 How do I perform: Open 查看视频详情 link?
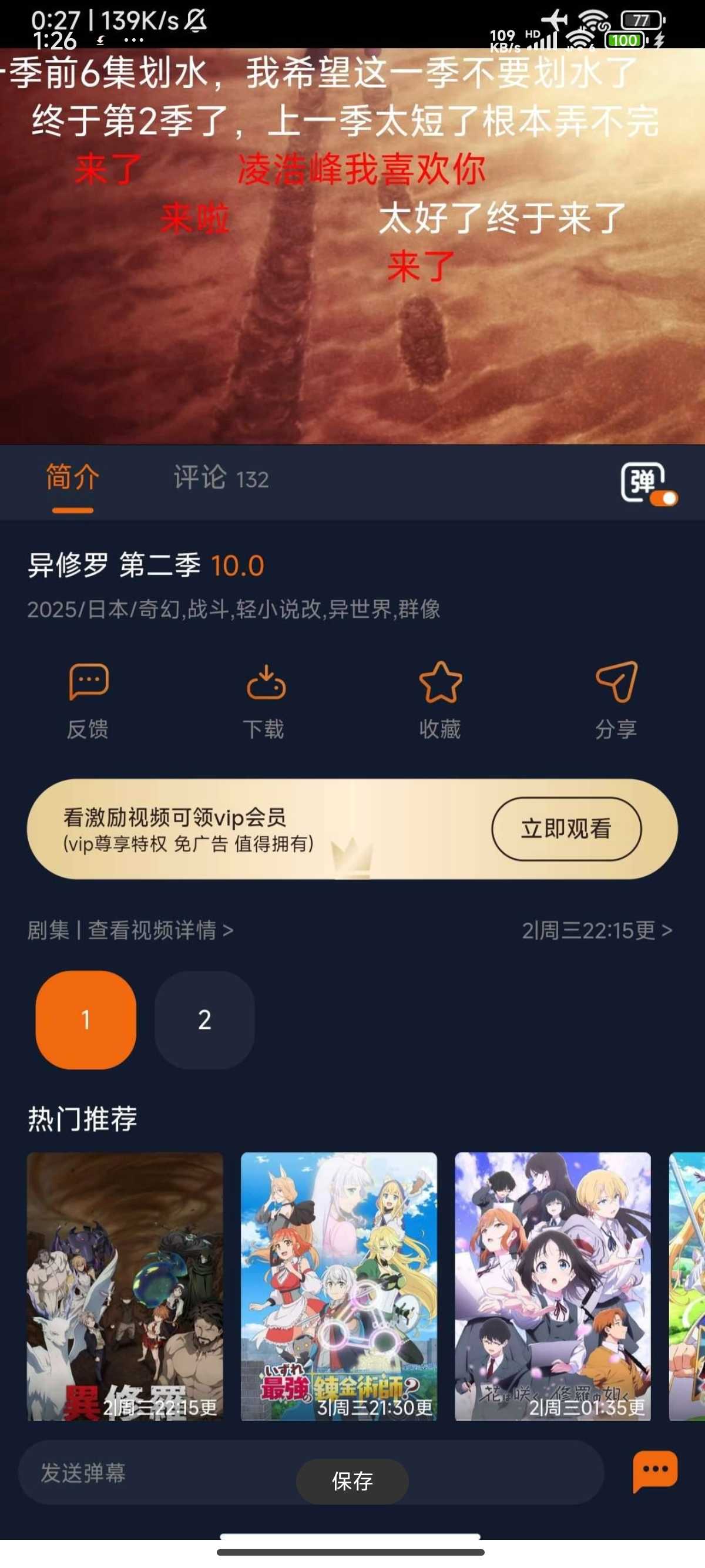click(x=160, y=930)
